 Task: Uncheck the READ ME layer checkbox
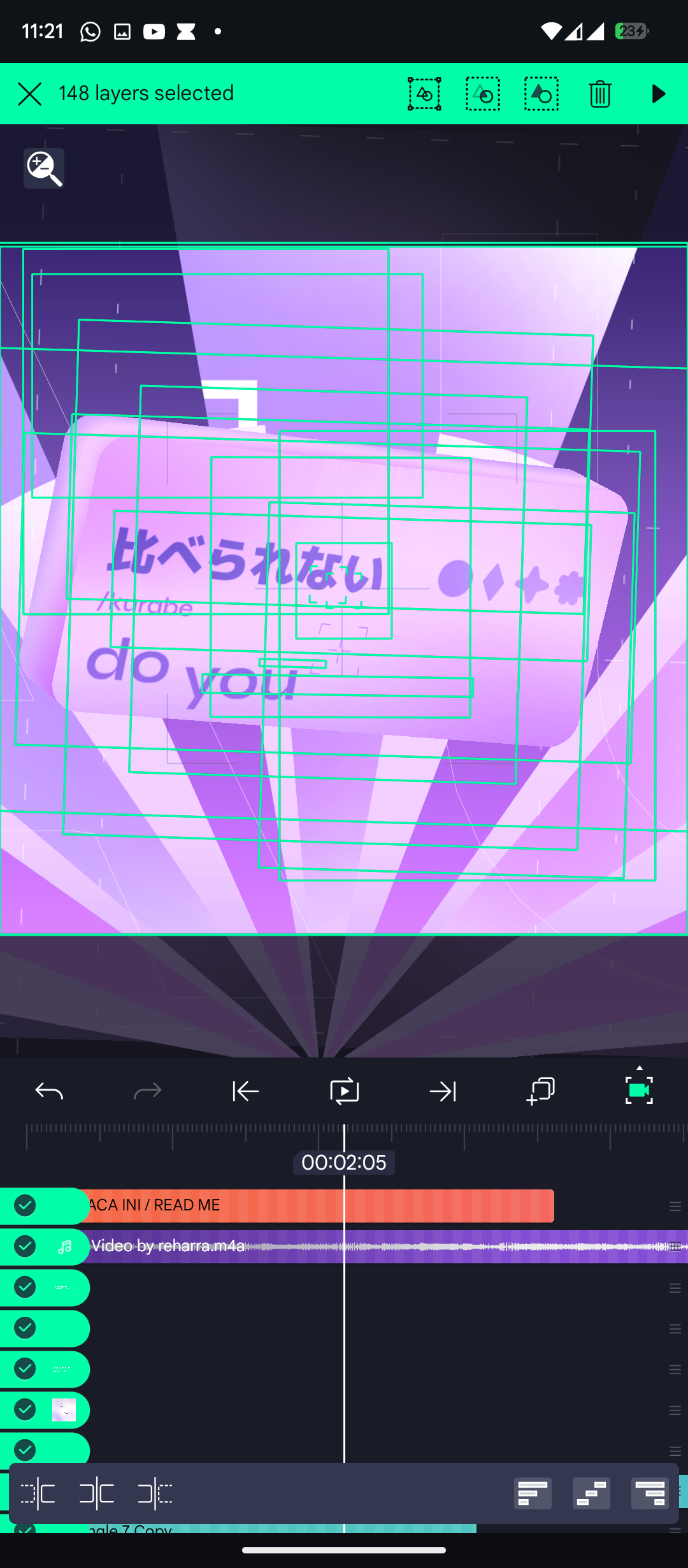[25, 1205]
